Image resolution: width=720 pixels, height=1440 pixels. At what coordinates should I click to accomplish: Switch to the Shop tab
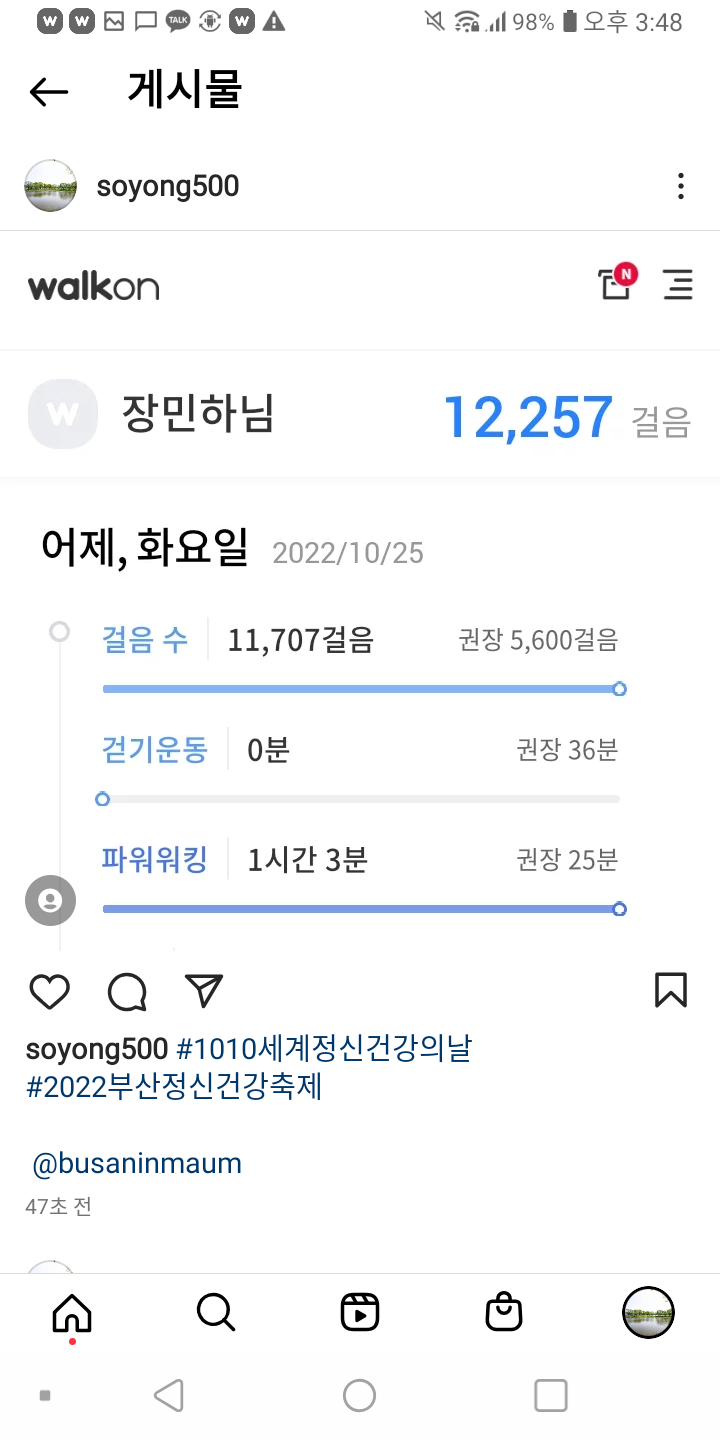pos(504,1312)
